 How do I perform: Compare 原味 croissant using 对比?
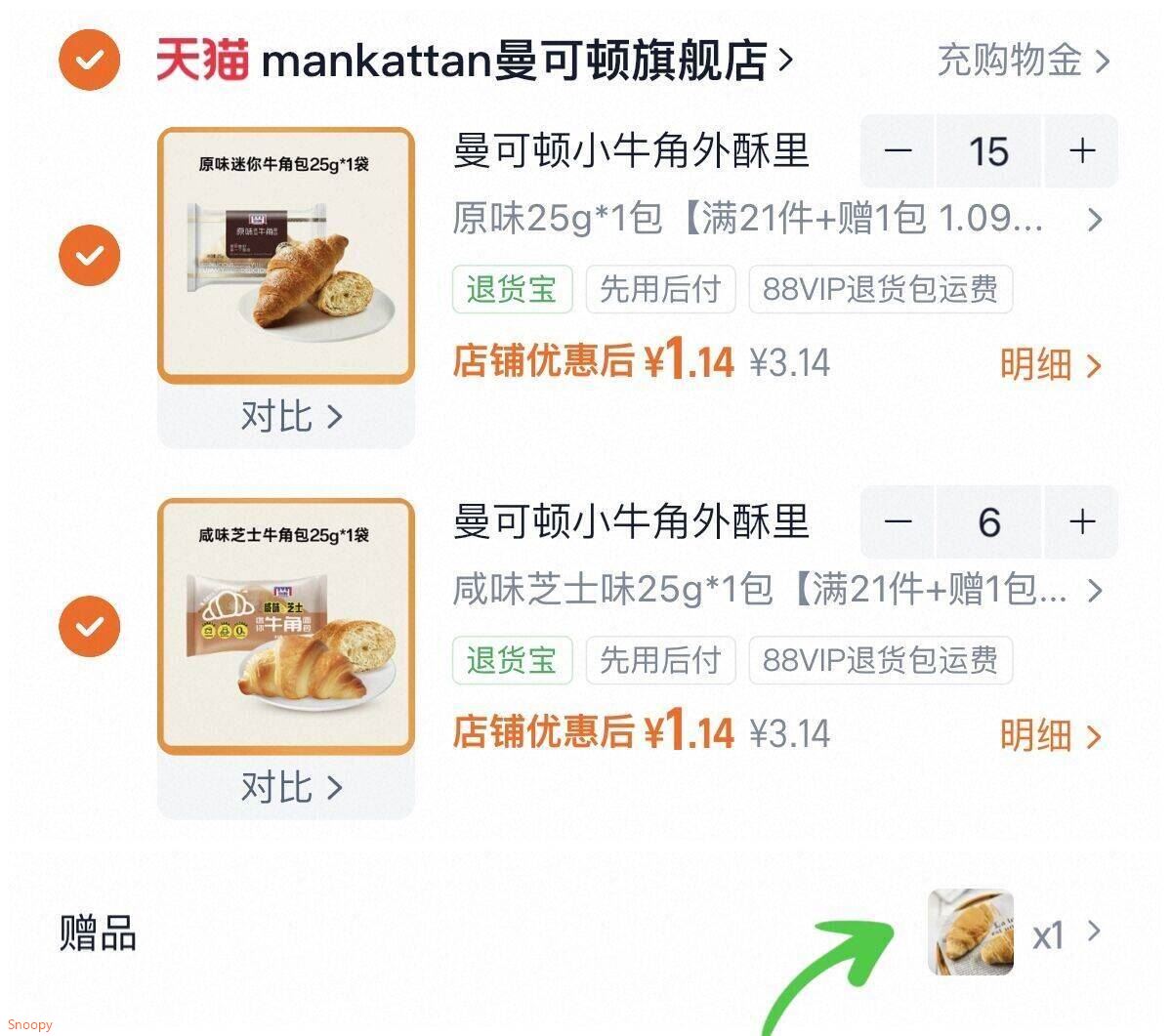click(290, 417)
